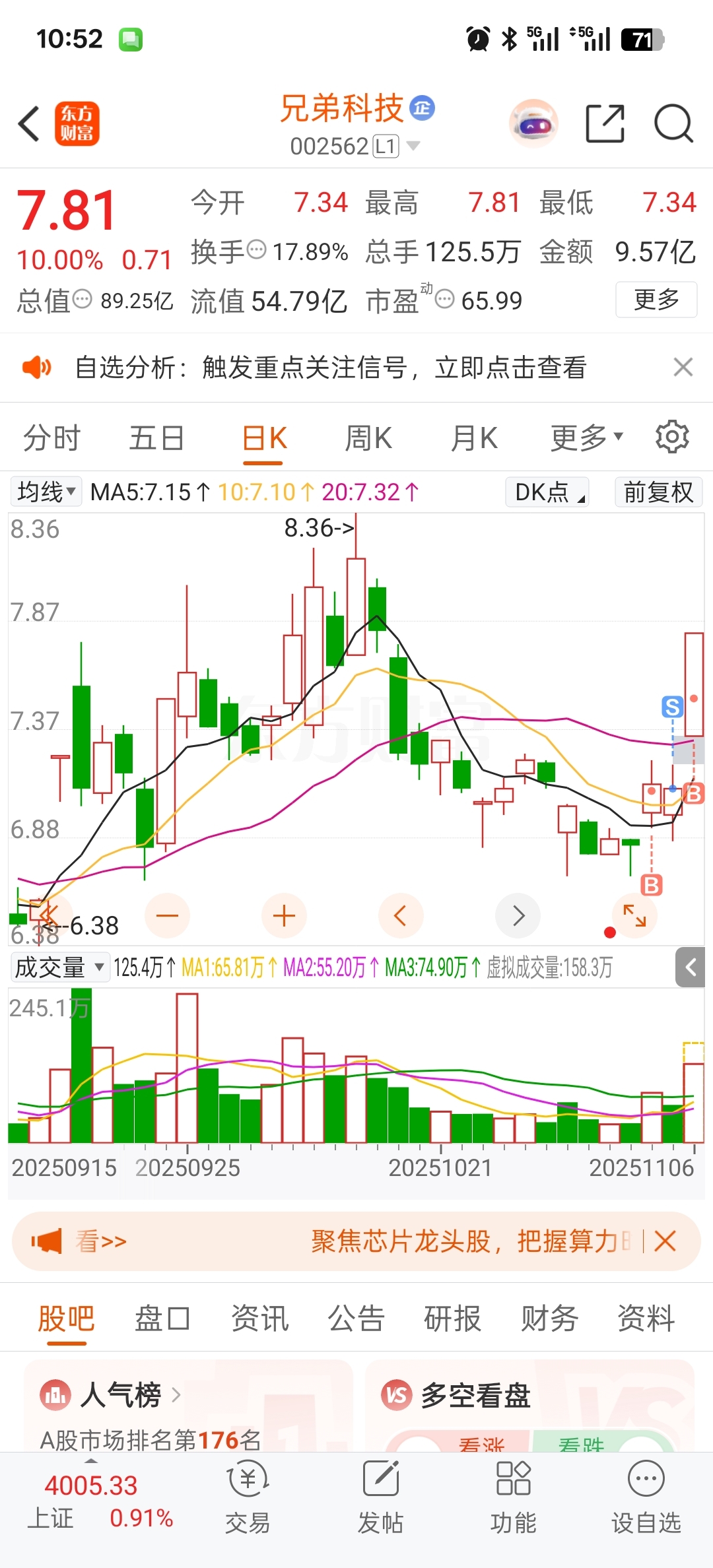Go back to the previous page
Viewport: 713px width, 1568px height.
[29, 124]
